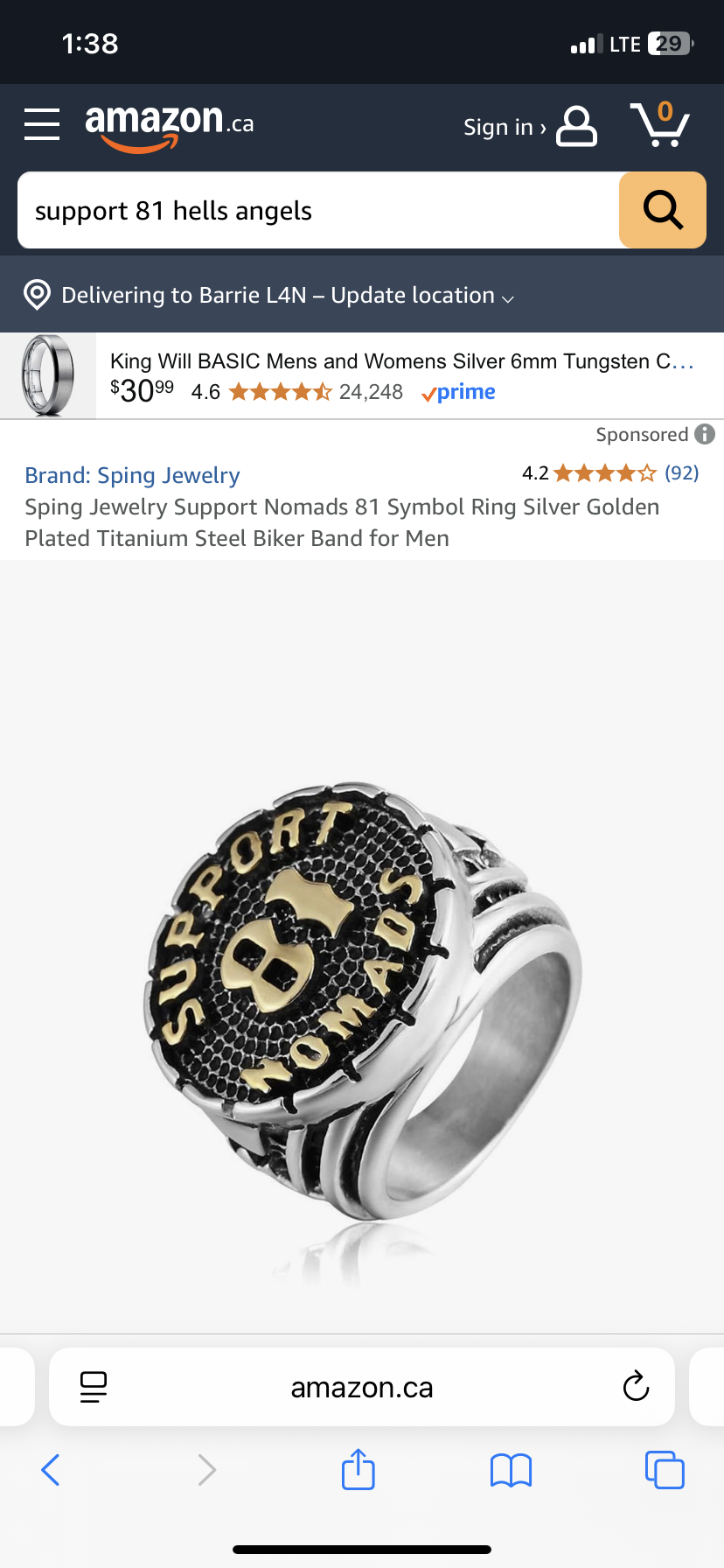View the 92 customer ratings
This screenshot has width=724, height=1568.
[x=680, y=472]
